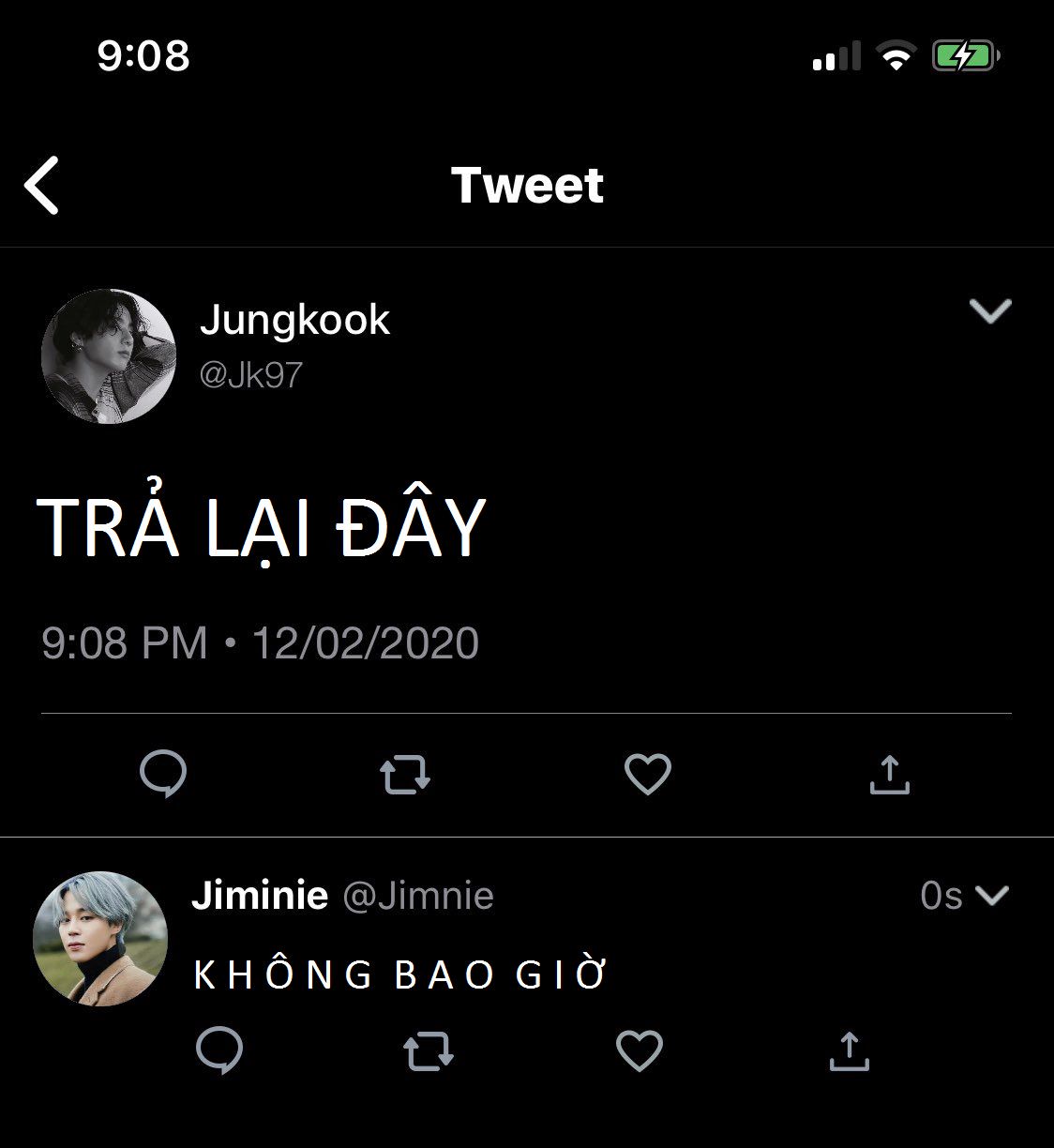This screenshot has width=1054, height=1148.
Task: Reply to Jungkook's tweet
Action: pos(163,775)
